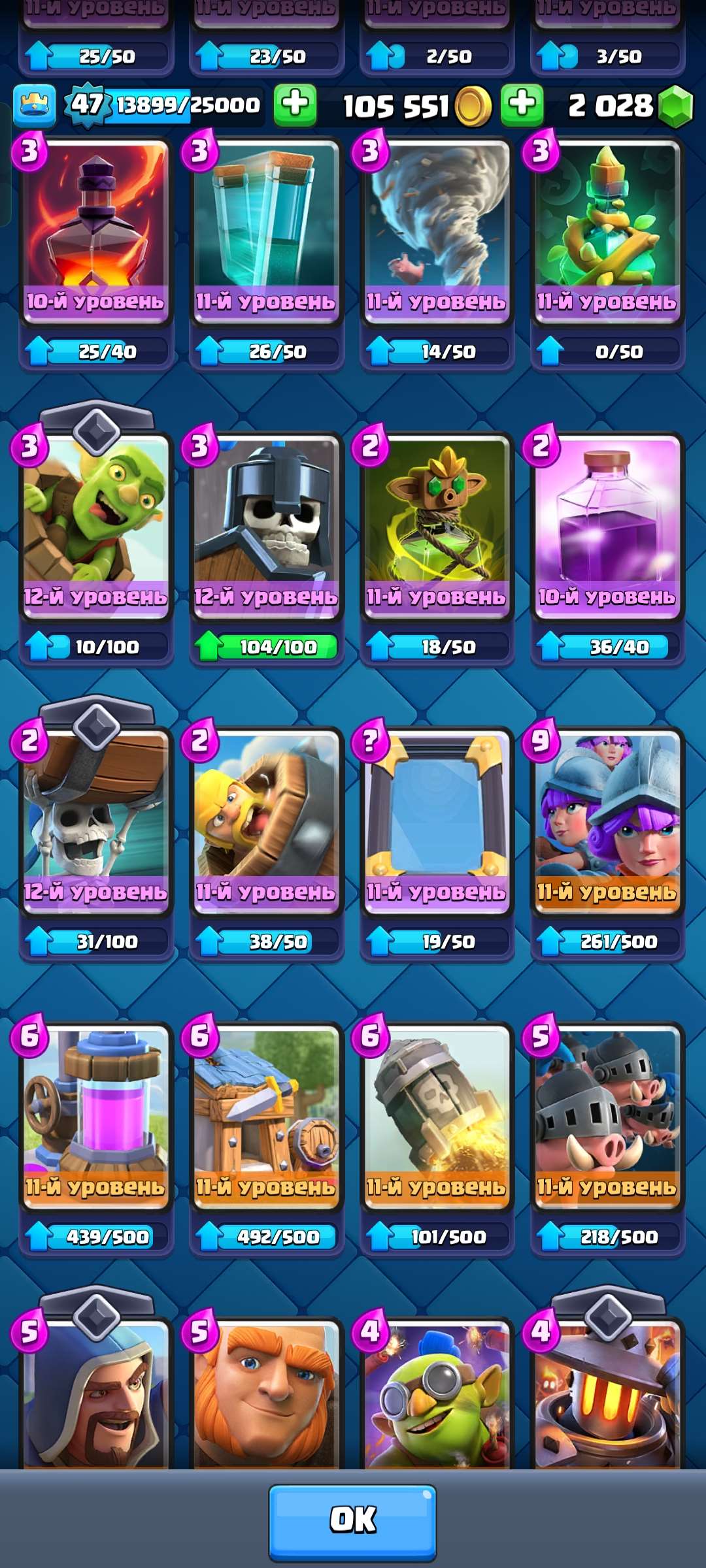Open Guards card ready for upgrade
Screen dimensions: 706x1568
click(x=266, y=523)
